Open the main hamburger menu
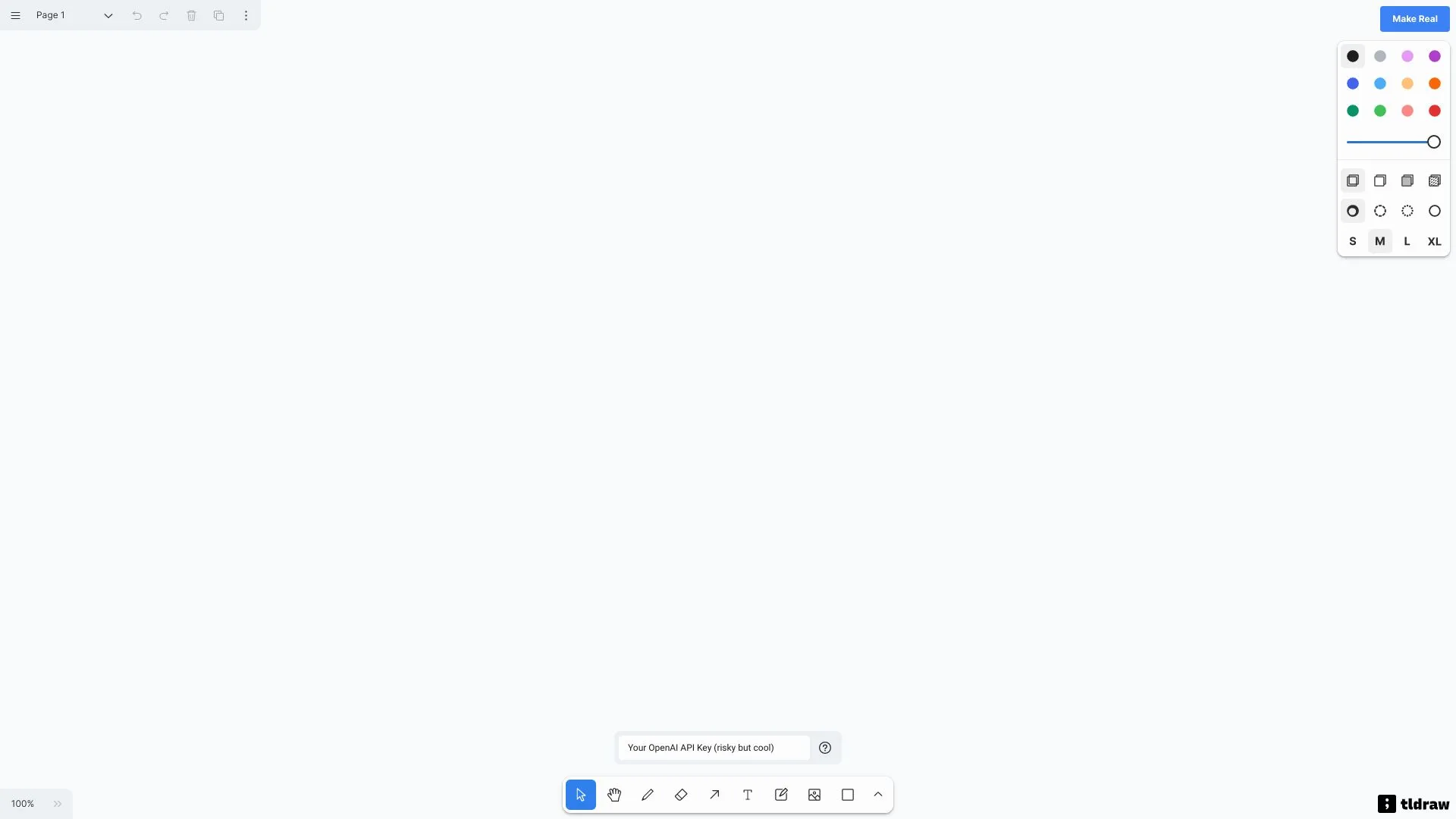This screenshot has height=819, width=1456. [x=15, y=15]
